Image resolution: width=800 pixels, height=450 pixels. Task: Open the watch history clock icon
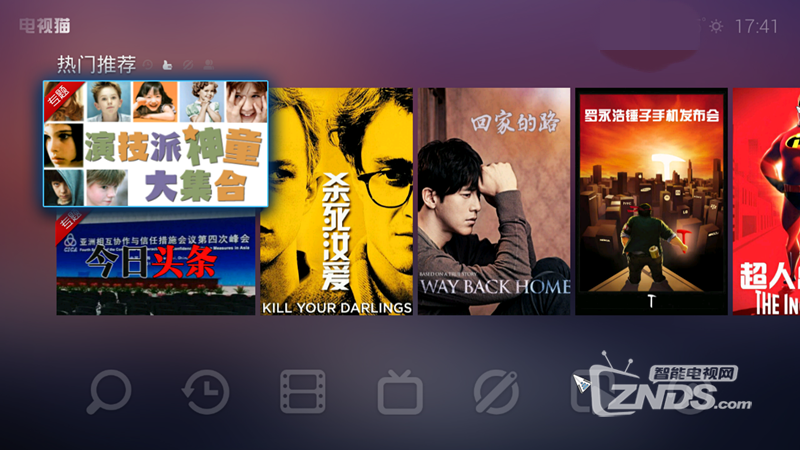tap(206, 391)
